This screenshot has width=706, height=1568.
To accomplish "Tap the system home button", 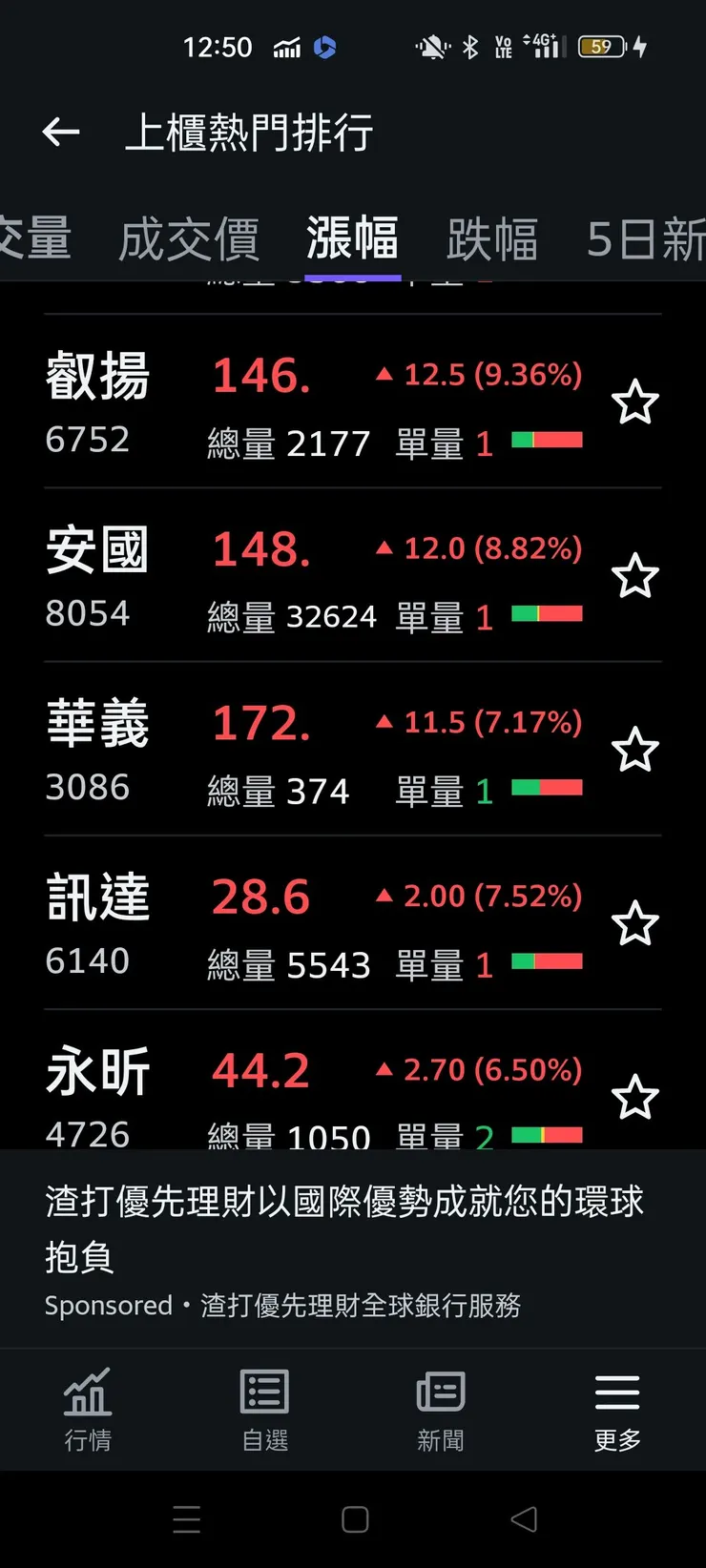I will click(355, 1519).
